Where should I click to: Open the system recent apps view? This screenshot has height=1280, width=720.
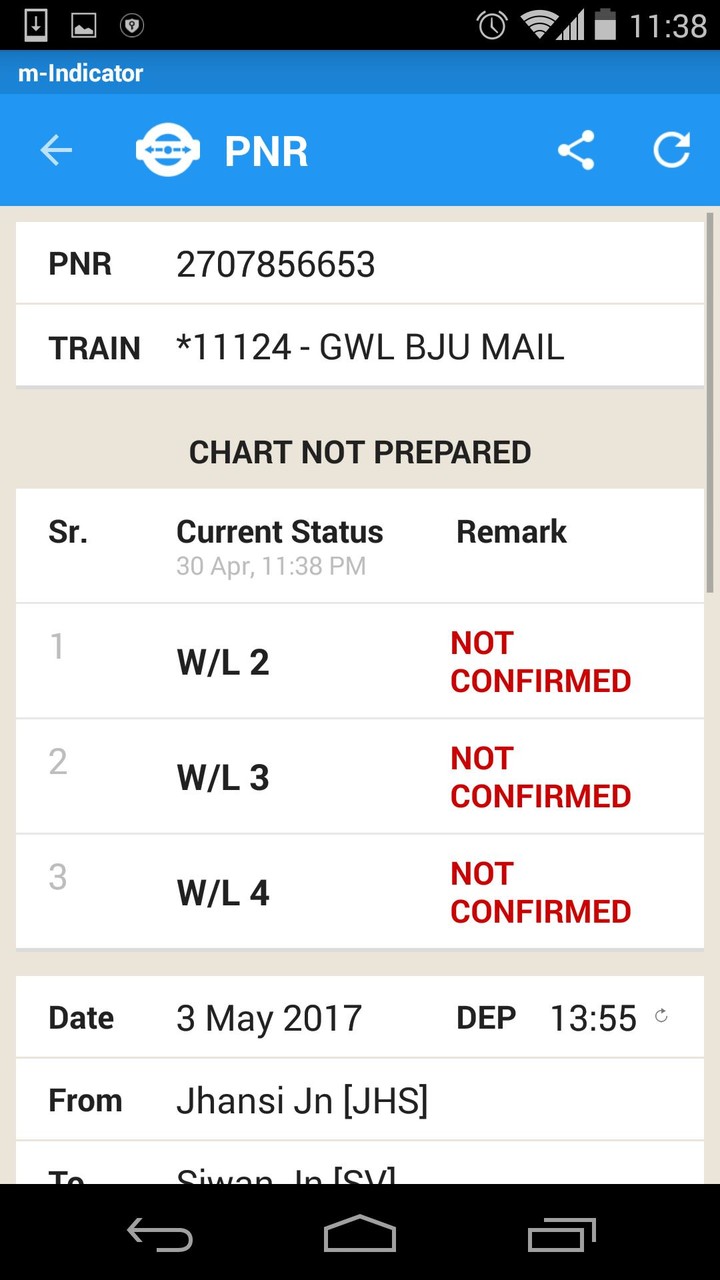[x=561, y=1234]
